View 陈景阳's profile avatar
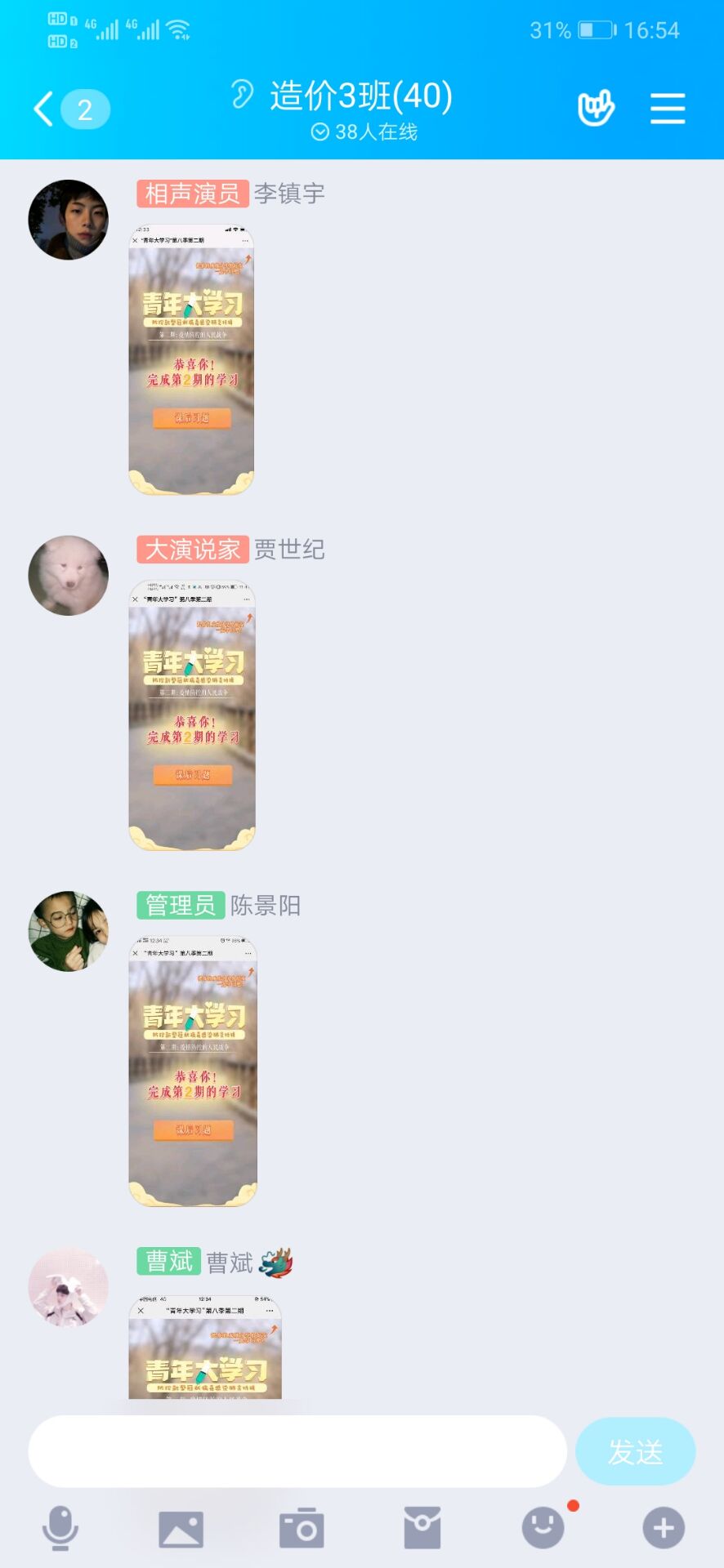The height and width of the screenshot is (1568, 724). click(69, 931)
